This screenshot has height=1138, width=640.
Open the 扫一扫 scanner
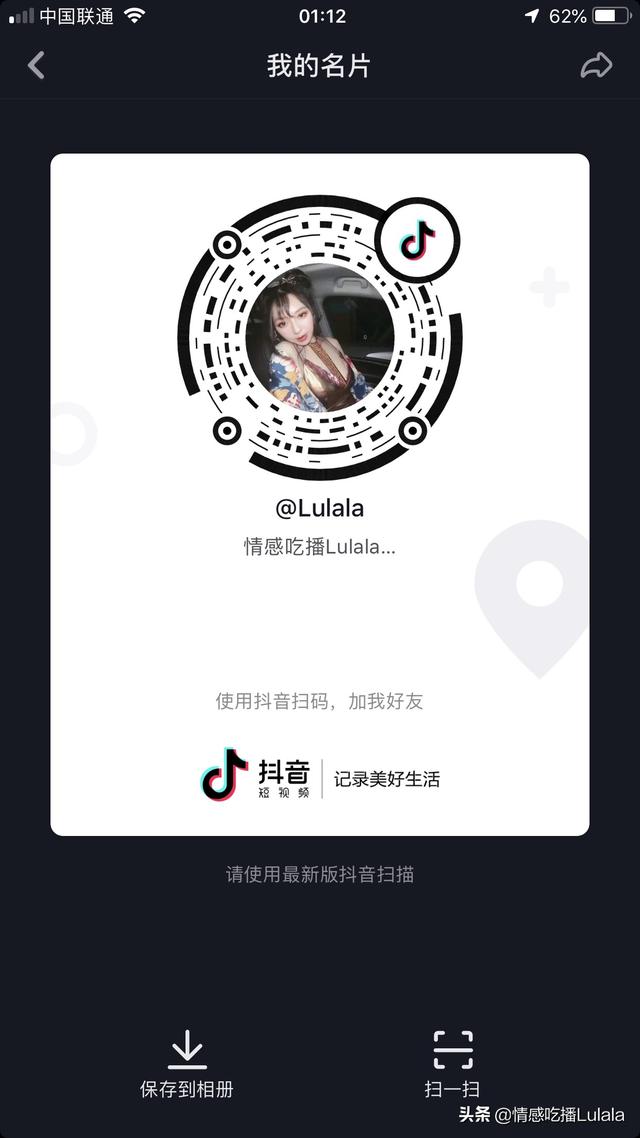452,1063
